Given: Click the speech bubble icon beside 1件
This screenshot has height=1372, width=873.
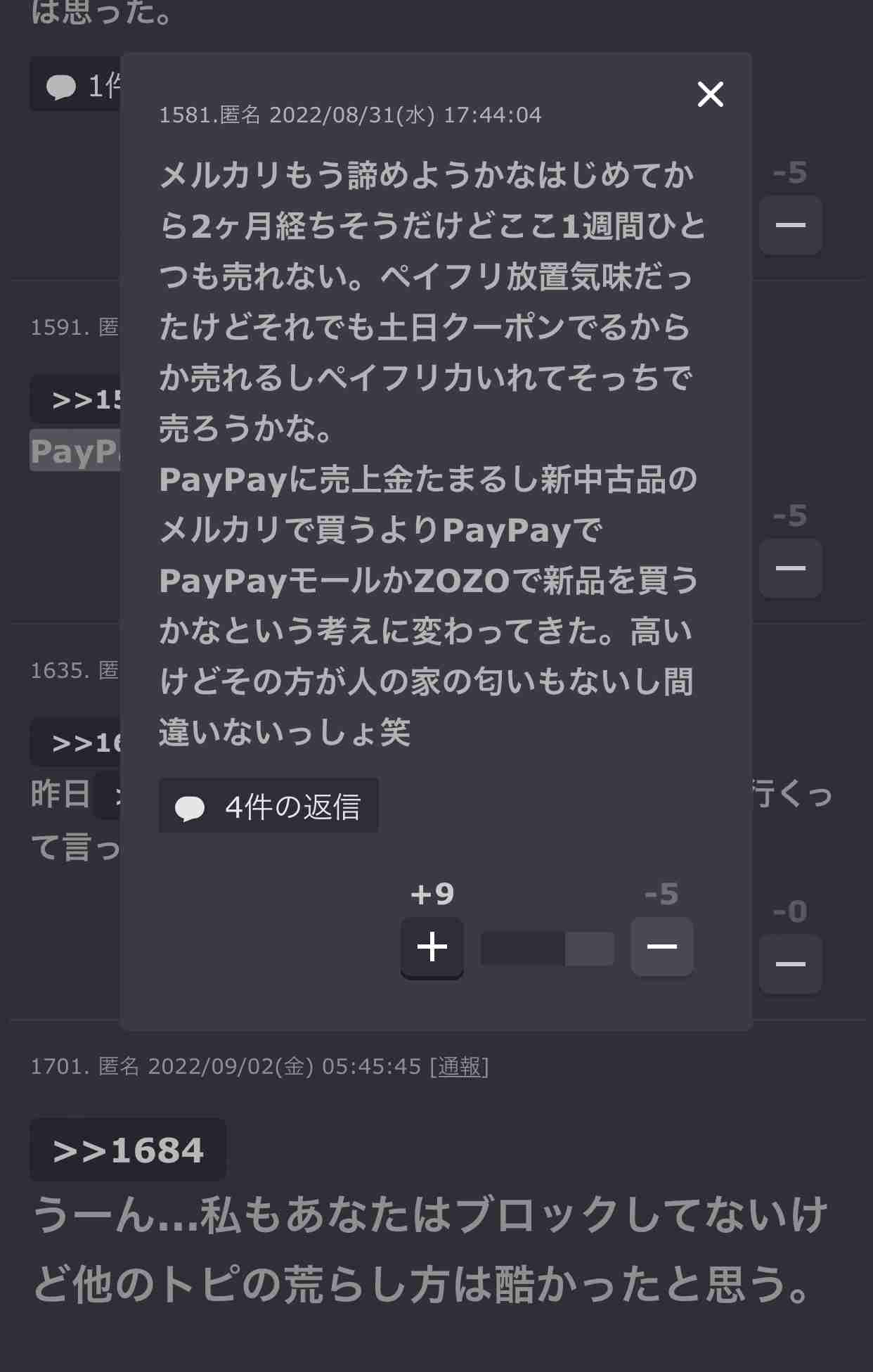Looking at the screenshot, I should click(62, 86).
